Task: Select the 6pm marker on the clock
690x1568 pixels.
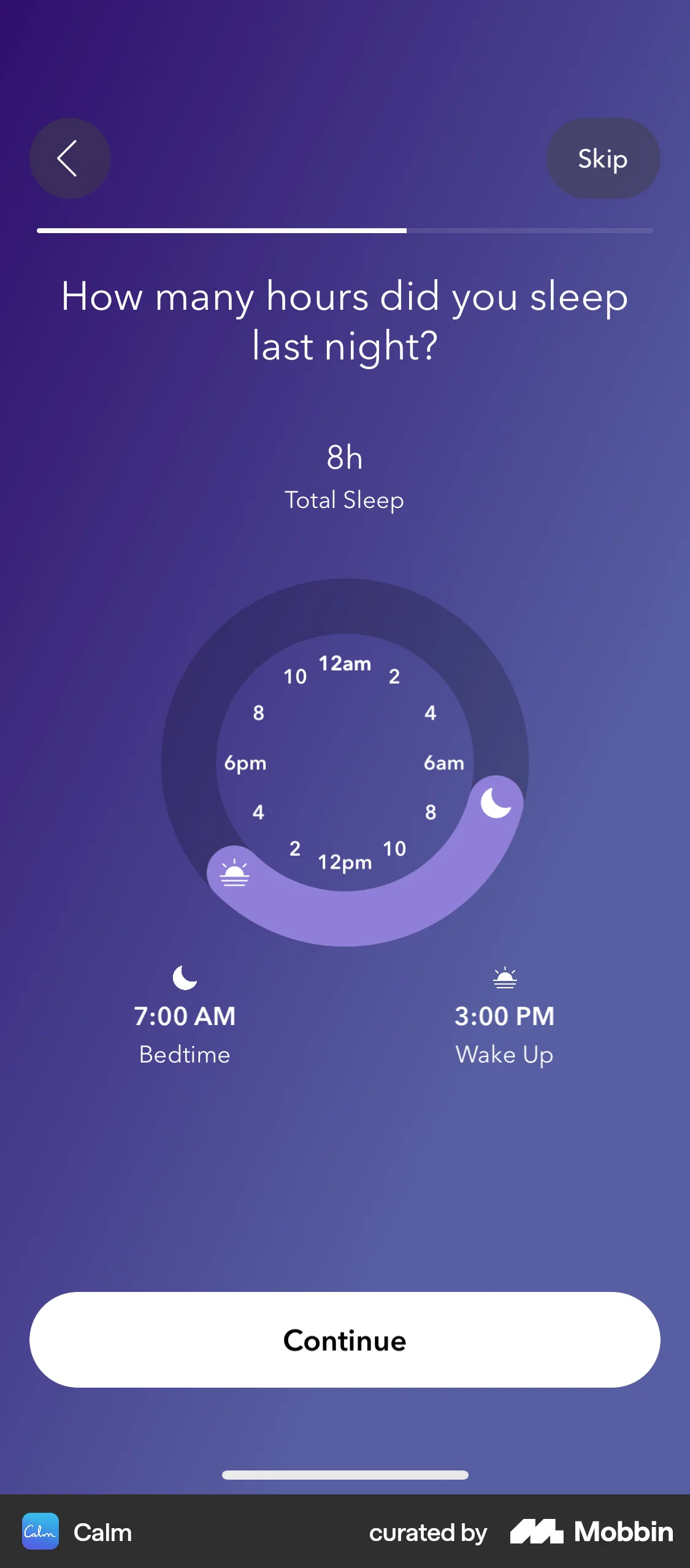Action: [x=245, y=763]
